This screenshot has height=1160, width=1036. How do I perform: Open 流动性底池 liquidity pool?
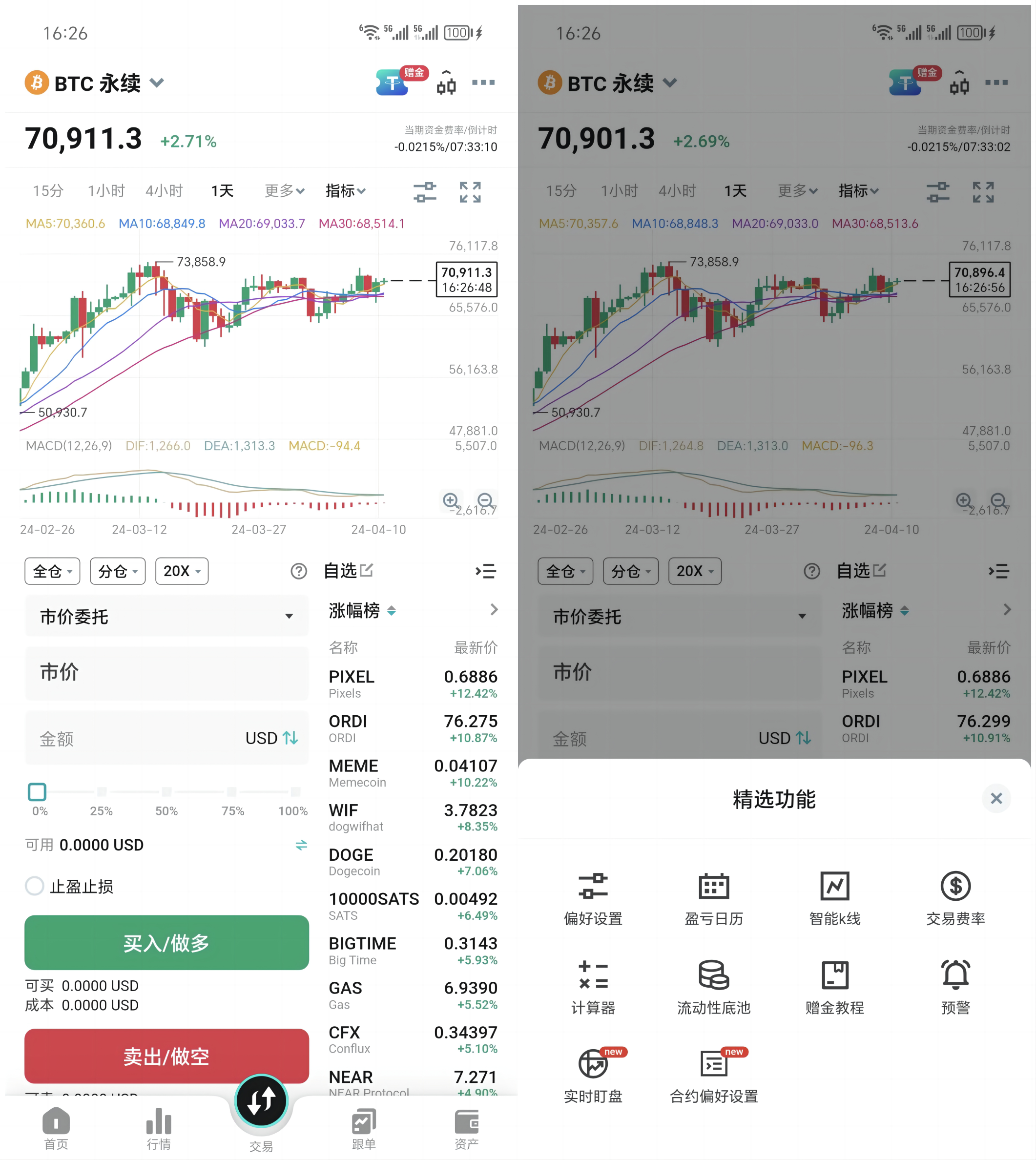[x=713, y=986]
